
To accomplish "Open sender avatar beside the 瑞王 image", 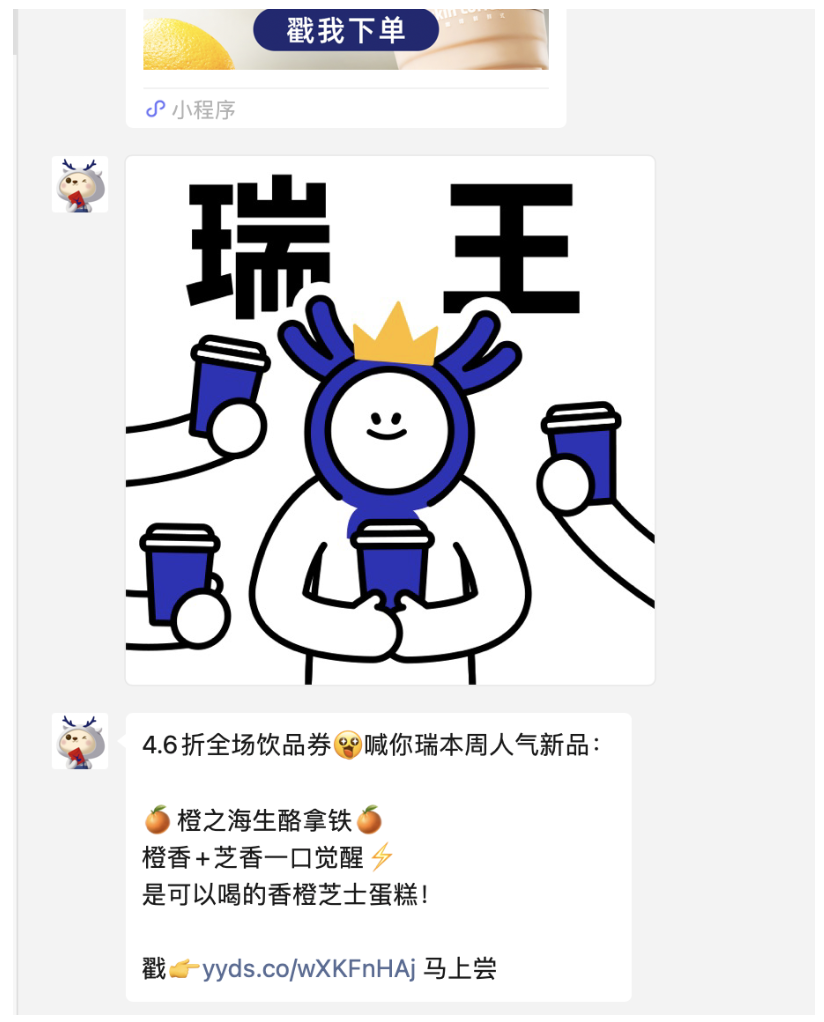I will (80, 185).
